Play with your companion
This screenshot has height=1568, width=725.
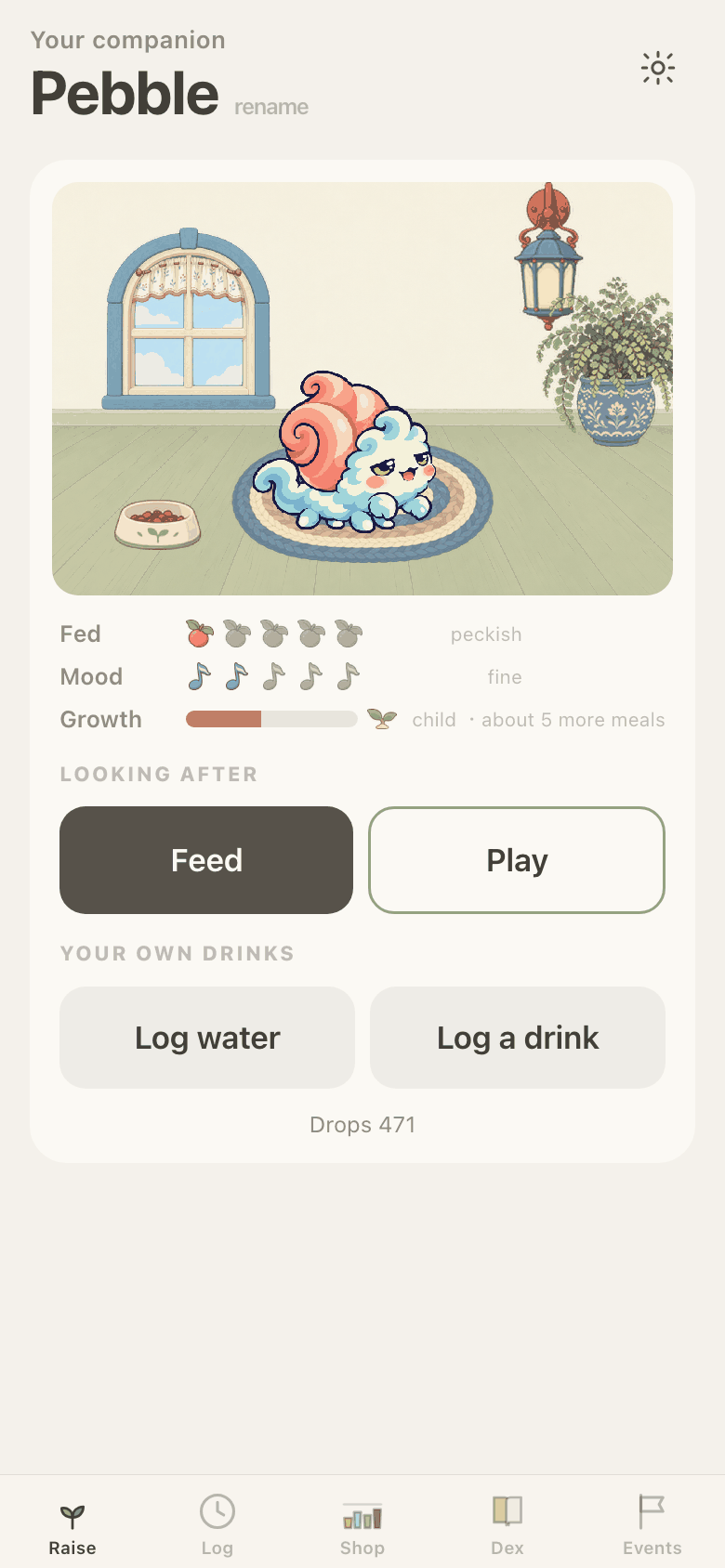tap(517, 860)
